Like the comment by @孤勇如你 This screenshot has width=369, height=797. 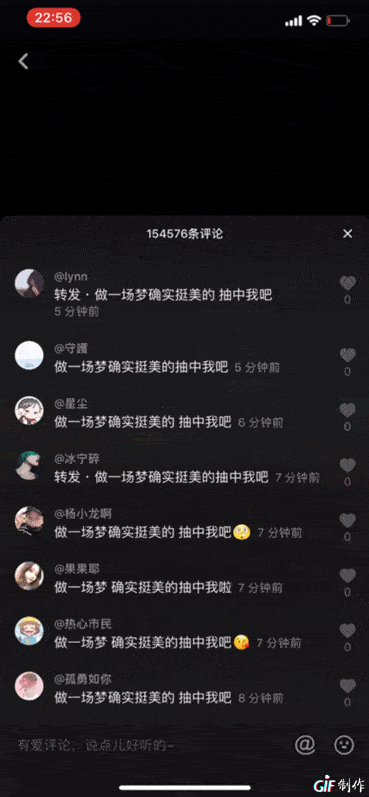[348, 686]
